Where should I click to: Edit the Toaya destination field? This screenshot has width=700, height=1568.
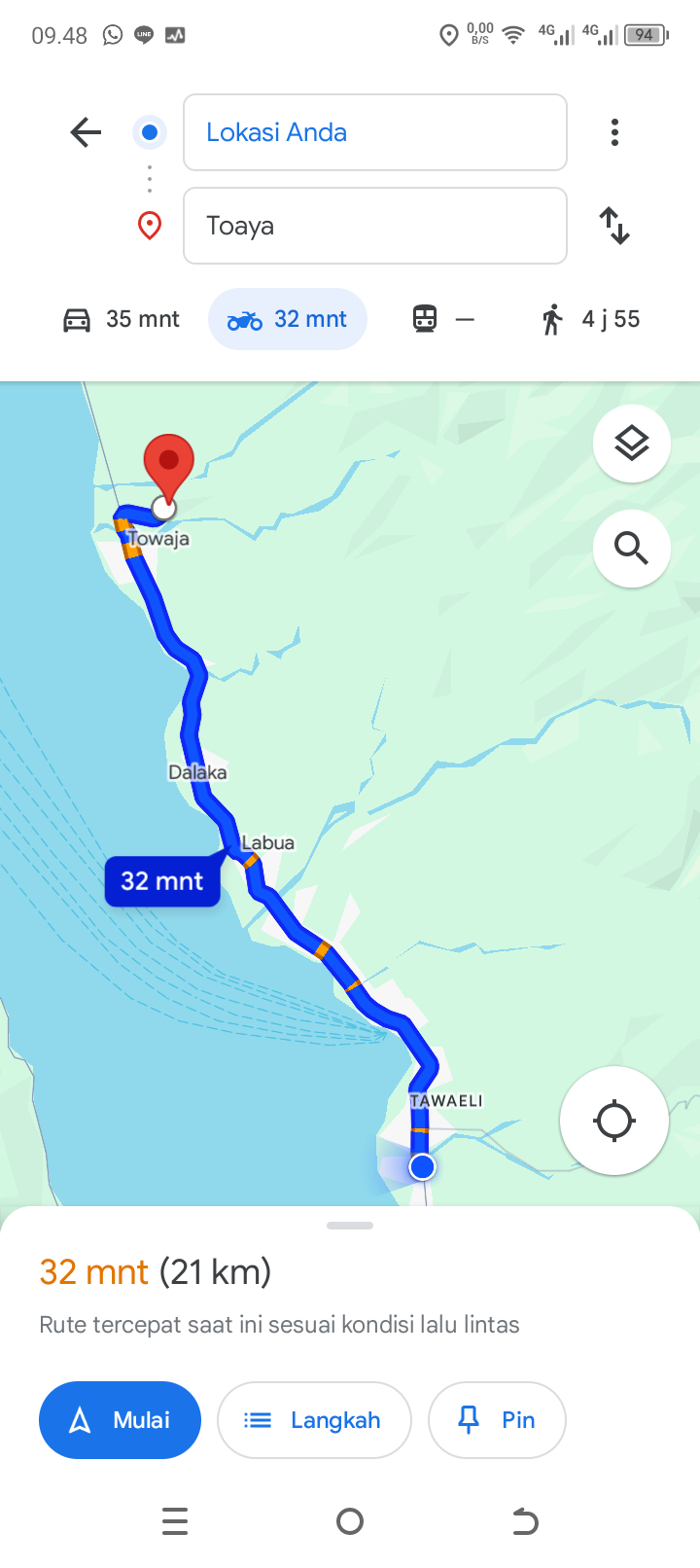click(x=375, y=226)
